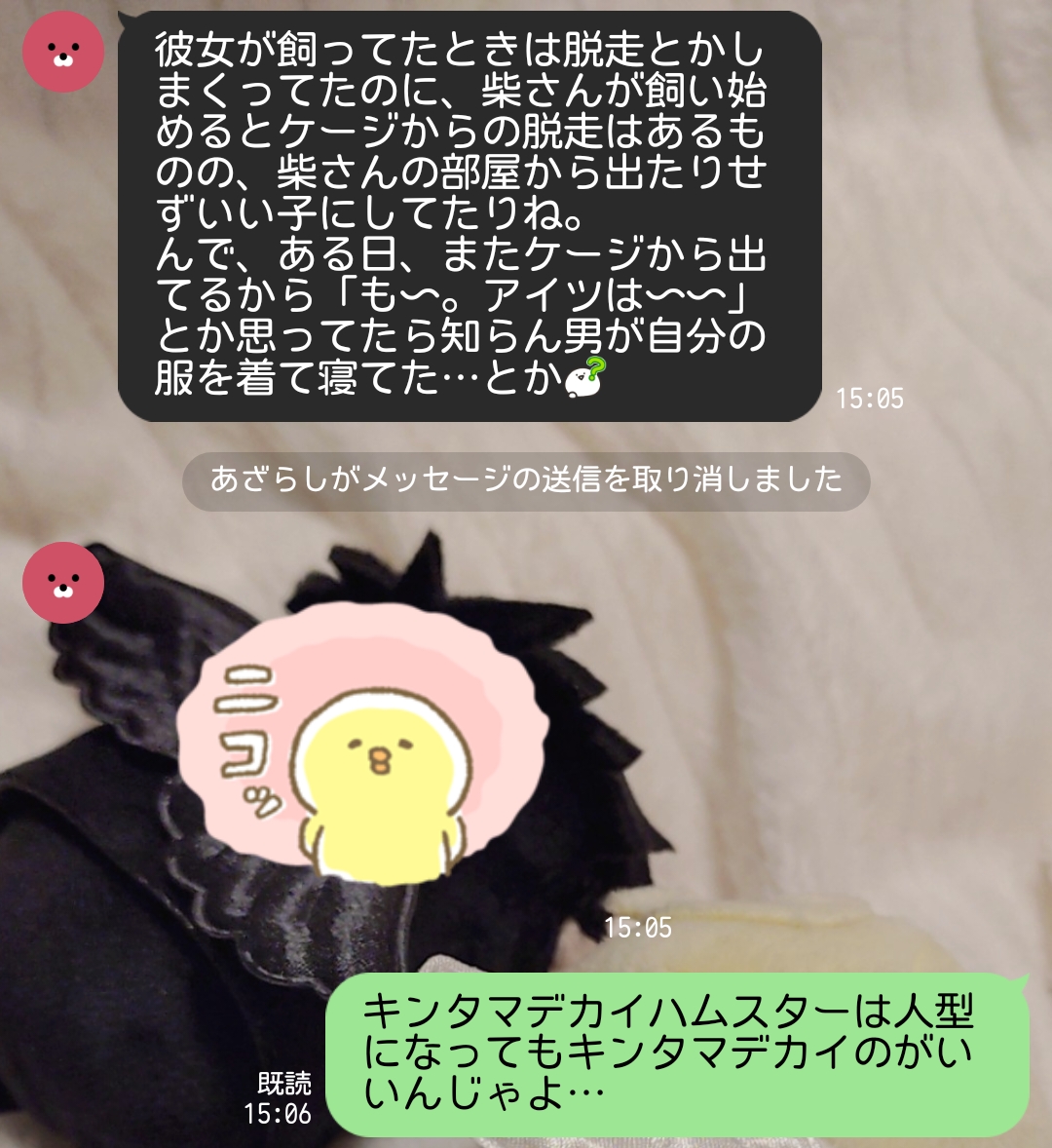Screen dimensions: 1052x1148
Task: Open sender's avatar beside the chick sticker
Action: [x=63, y=583]
